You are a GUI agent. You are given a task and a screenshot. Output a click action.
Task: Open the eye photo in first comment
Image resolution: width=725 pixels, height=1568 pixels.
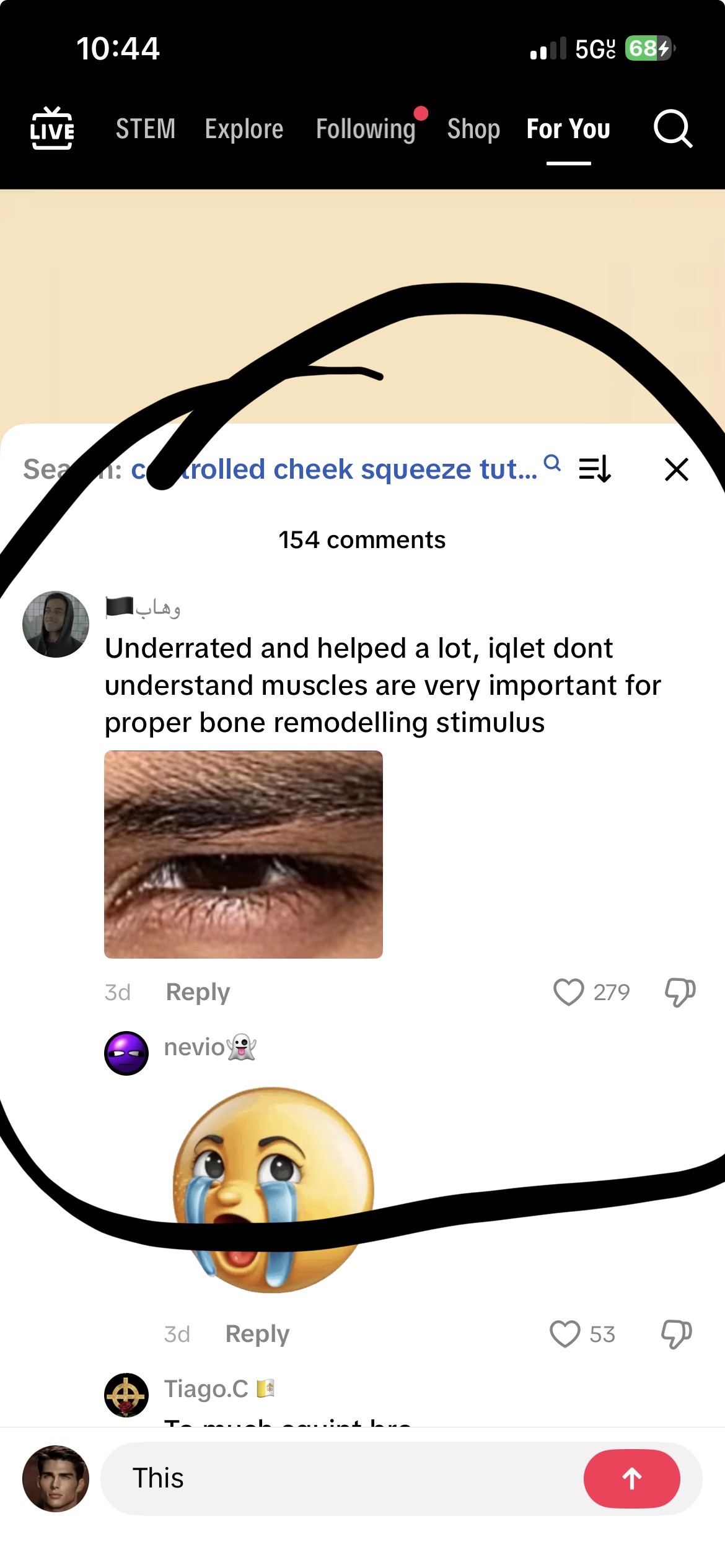243,854
